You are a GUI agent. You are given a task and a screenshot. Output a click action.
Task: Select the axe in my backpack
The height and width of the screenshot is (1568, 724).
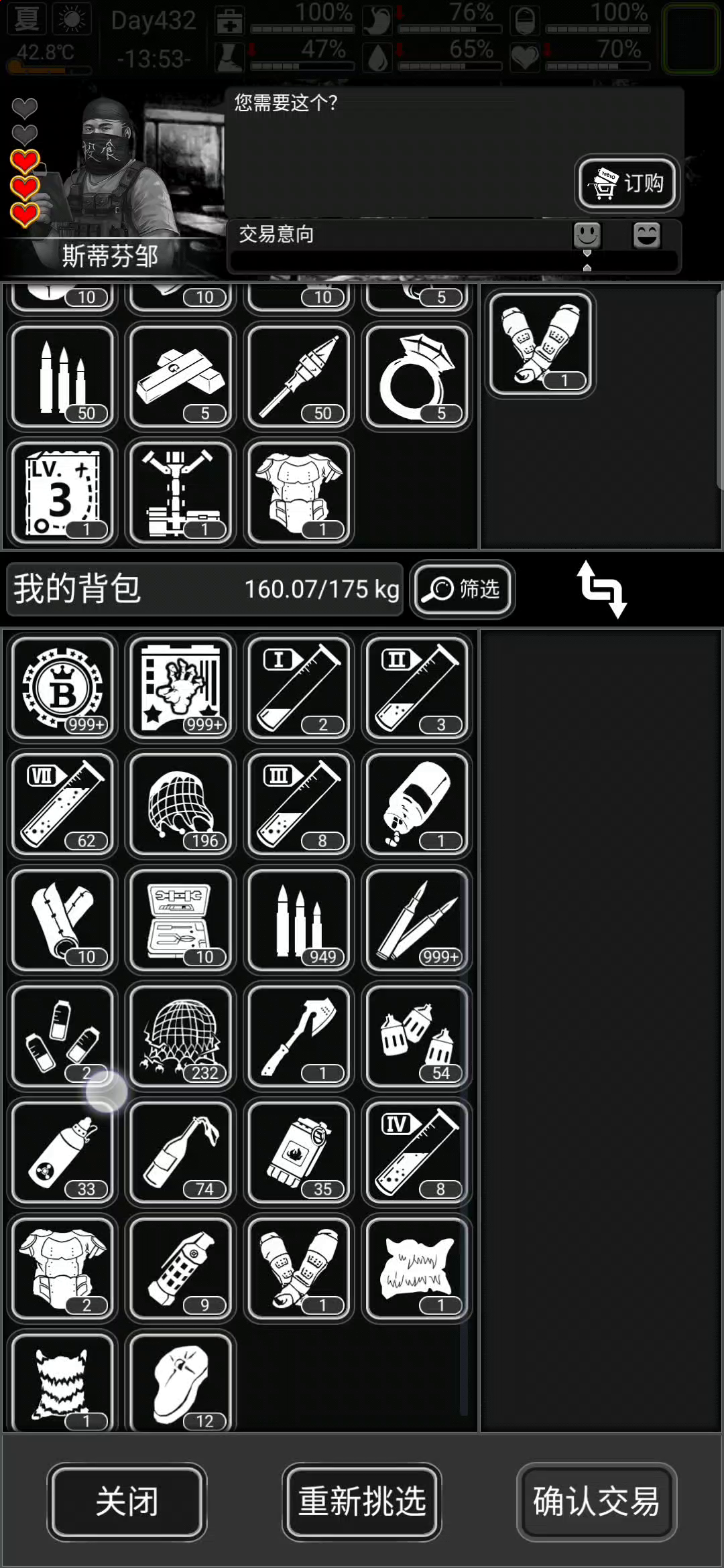[299, 1036]
